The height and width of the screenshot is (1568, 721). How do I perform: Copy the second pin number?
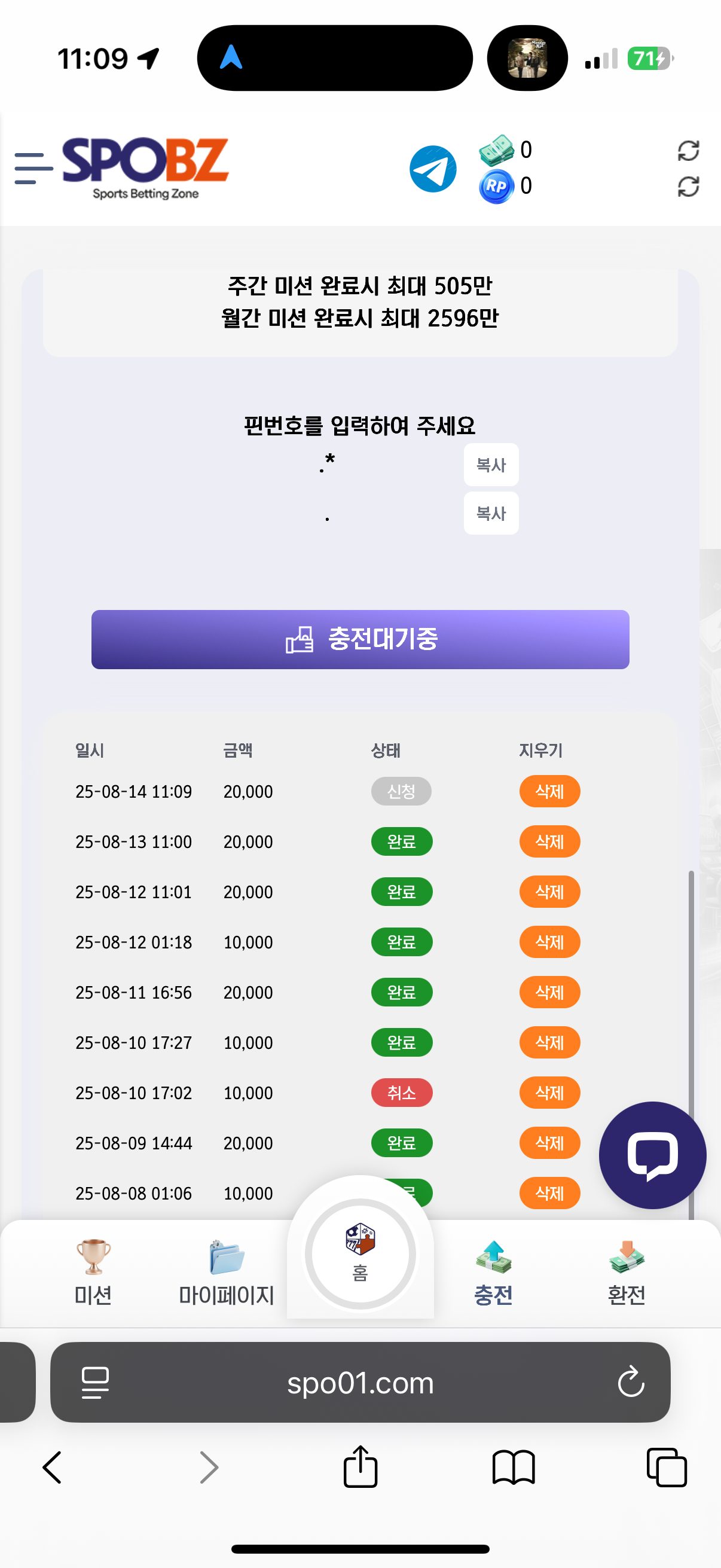tap(490, 513)
